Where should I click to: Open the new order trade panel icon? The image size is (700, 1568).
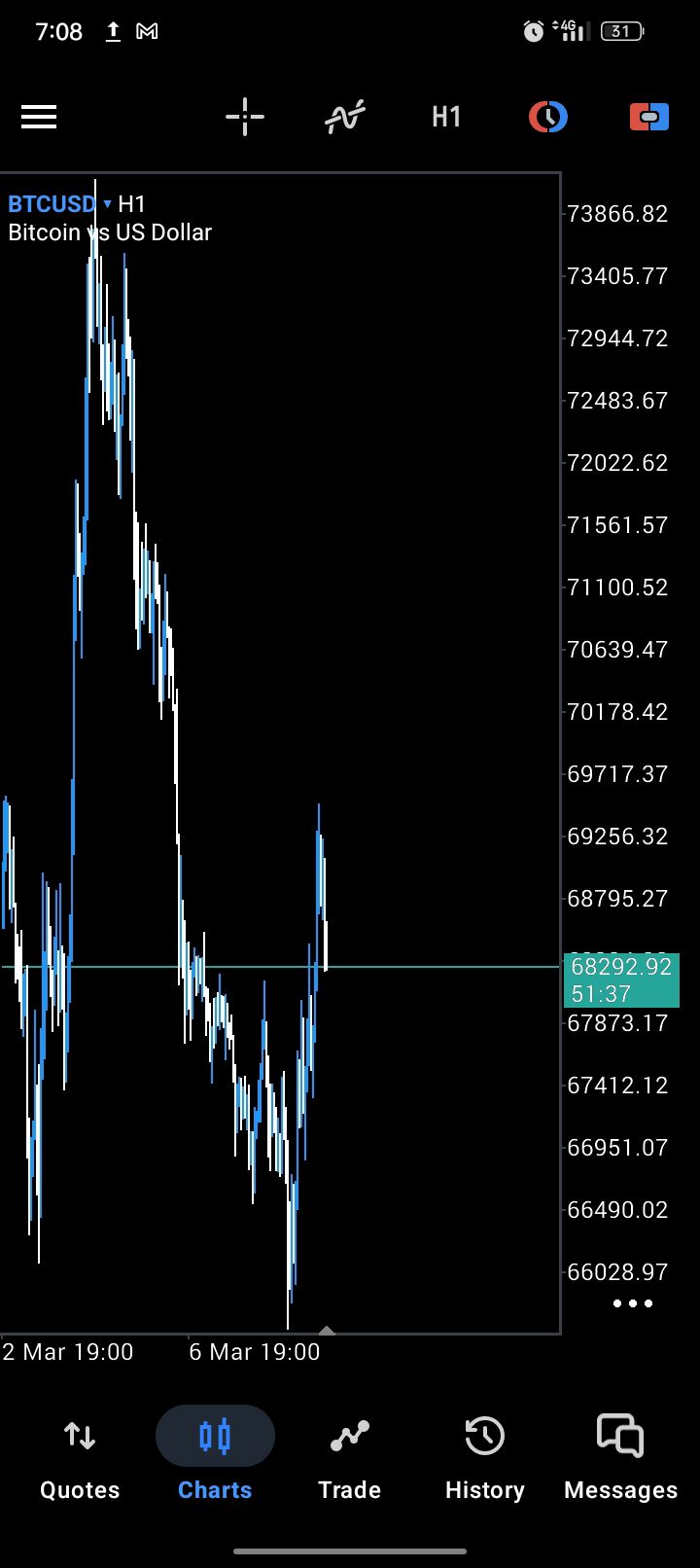click(x=649, y=118)
